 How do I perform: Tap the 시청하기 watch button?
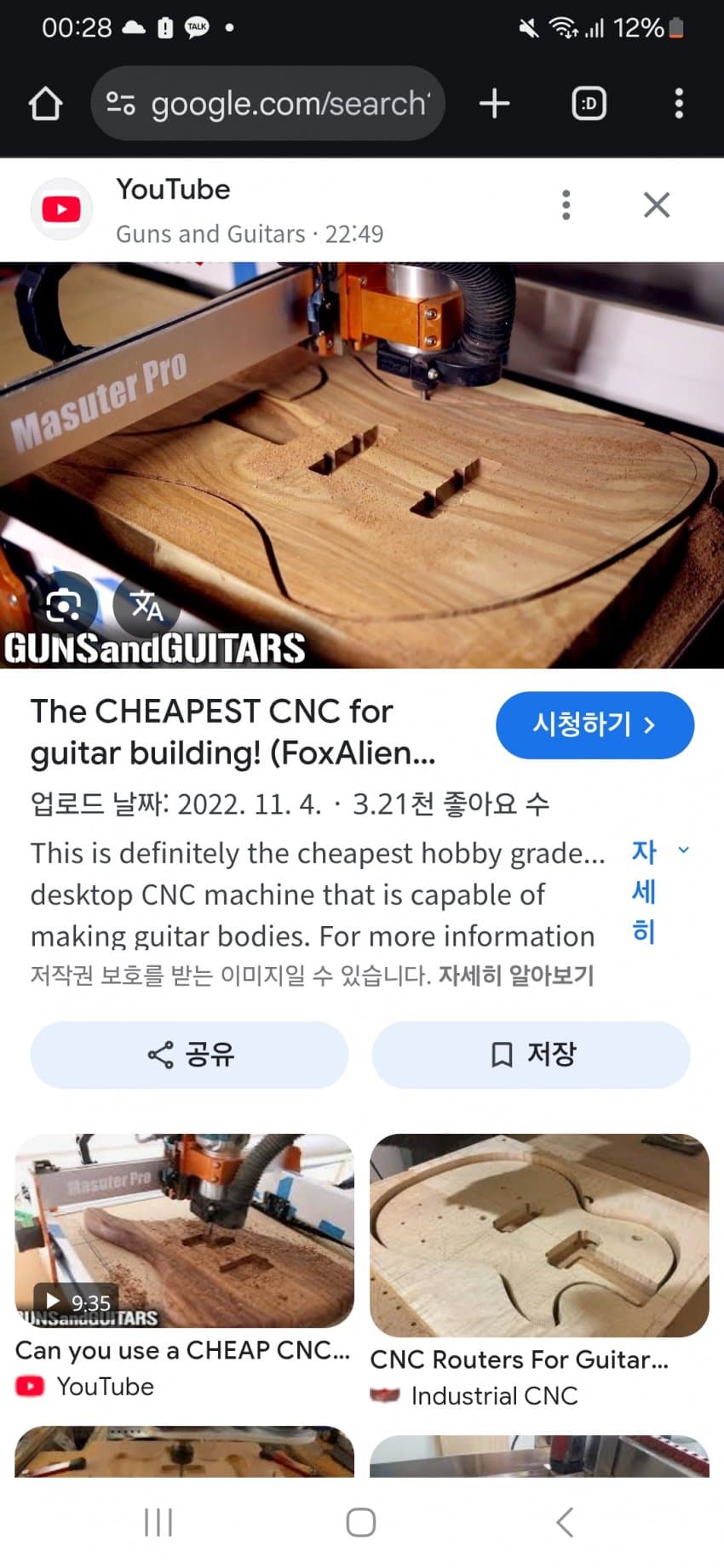pos(595,724)
